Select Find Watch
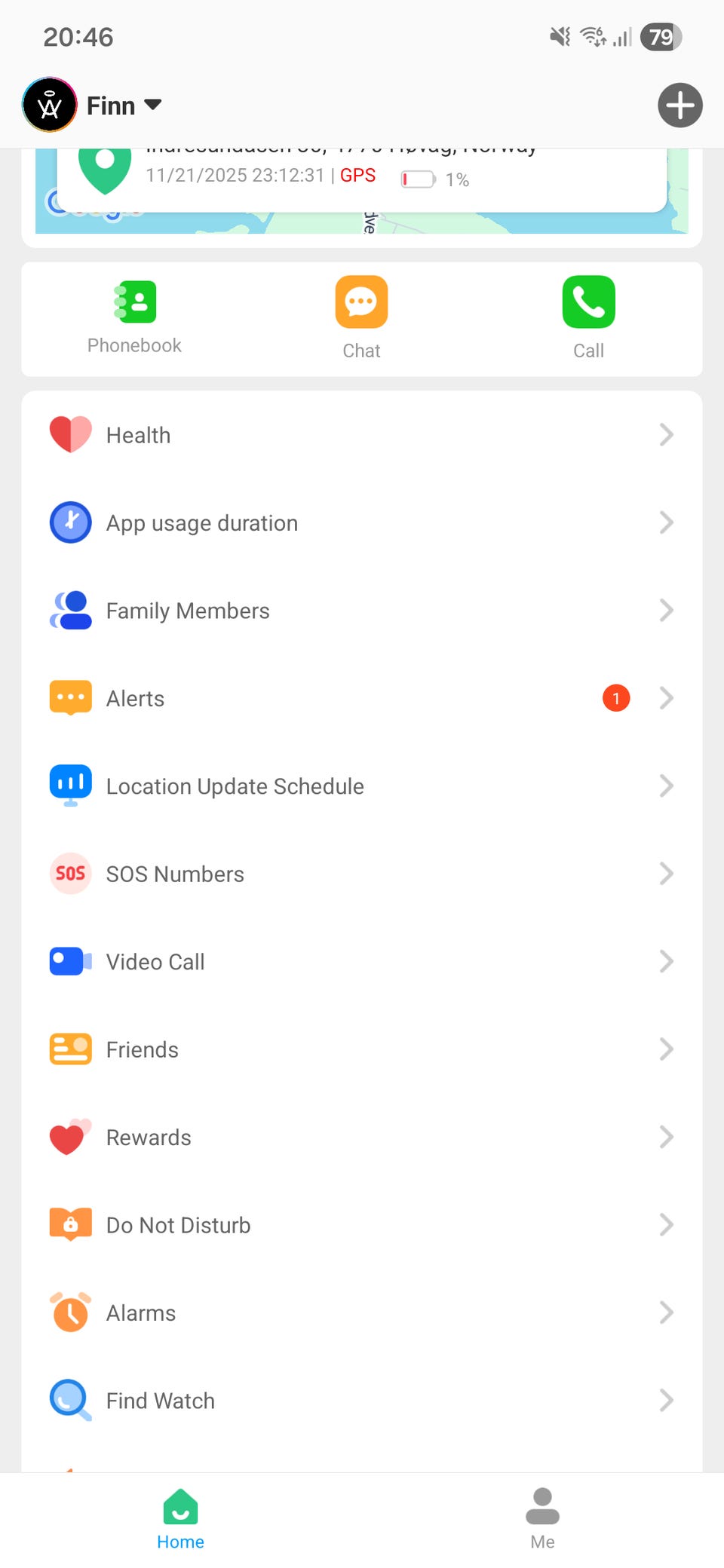This screenshot has width=724, height=1568. (x=362, y=1401)
